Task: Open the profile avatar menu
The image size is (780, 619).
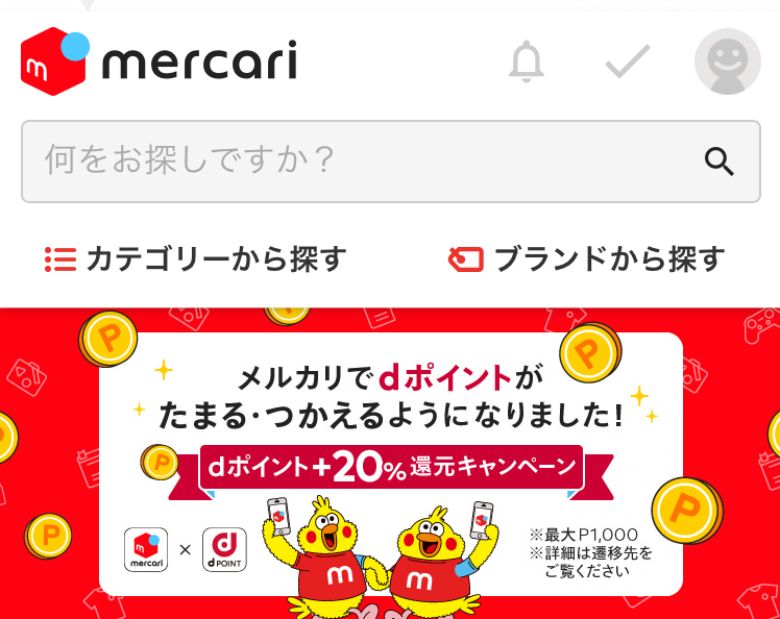Action: point(727,62)
